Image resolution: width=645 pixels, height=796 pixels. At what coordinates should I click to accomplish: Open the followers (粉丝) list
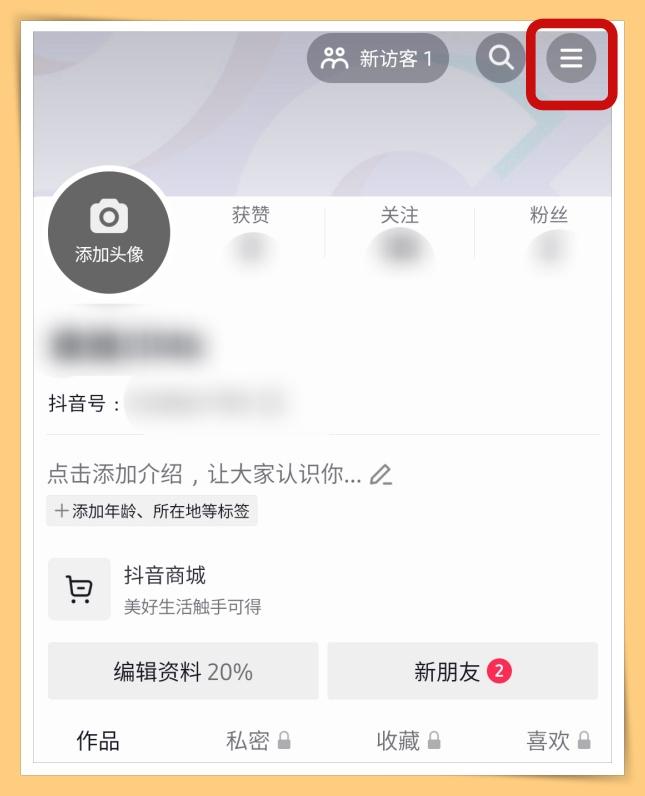click(548, 234)
